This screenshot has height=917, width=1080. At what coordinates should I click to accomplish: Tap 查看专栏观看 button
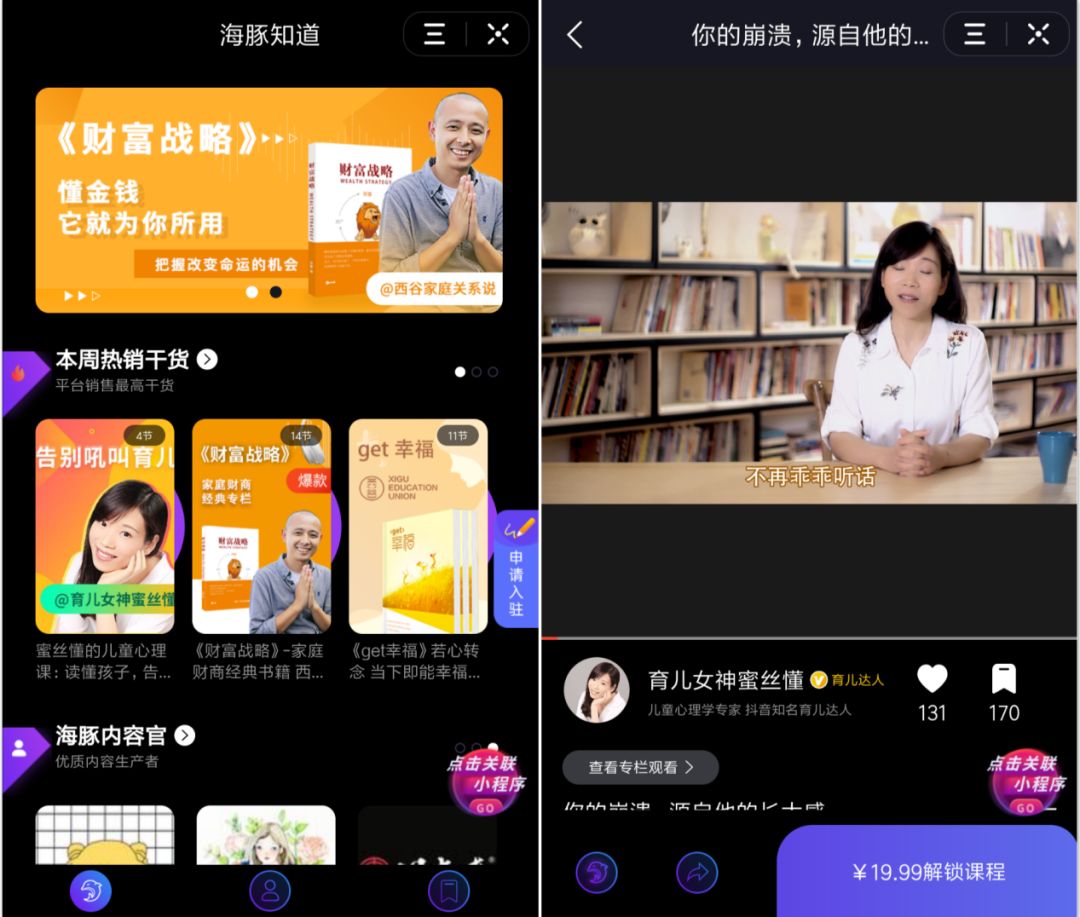pyautogui.click(x=640, y=767)
